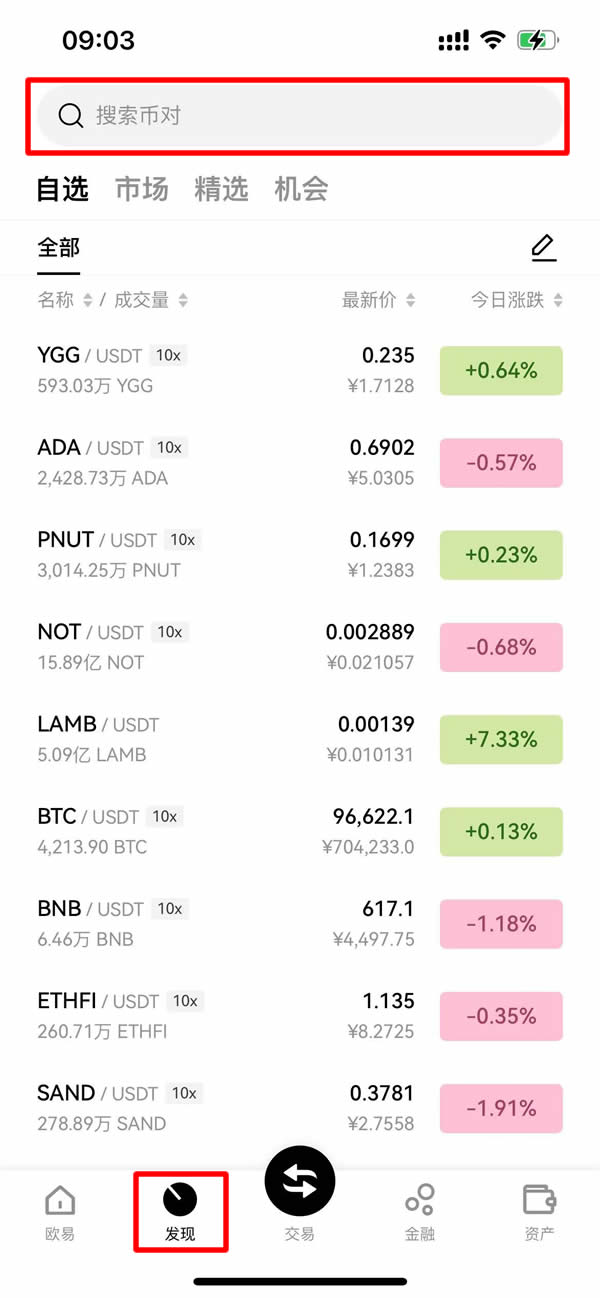Open the edit pencil for watchlist

(x=543, y=247)
